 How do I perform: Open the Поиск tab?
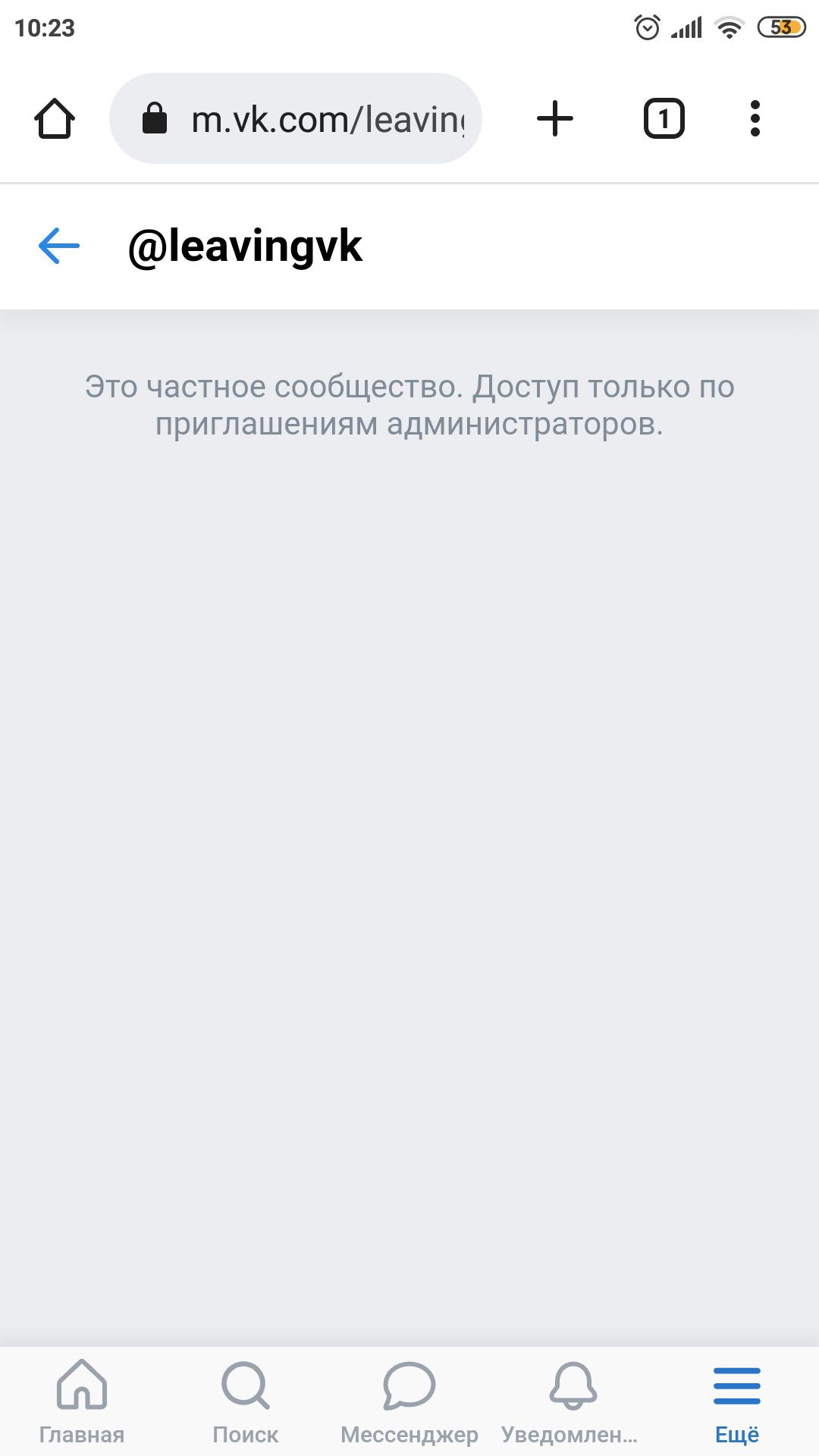click(245, 1401)
